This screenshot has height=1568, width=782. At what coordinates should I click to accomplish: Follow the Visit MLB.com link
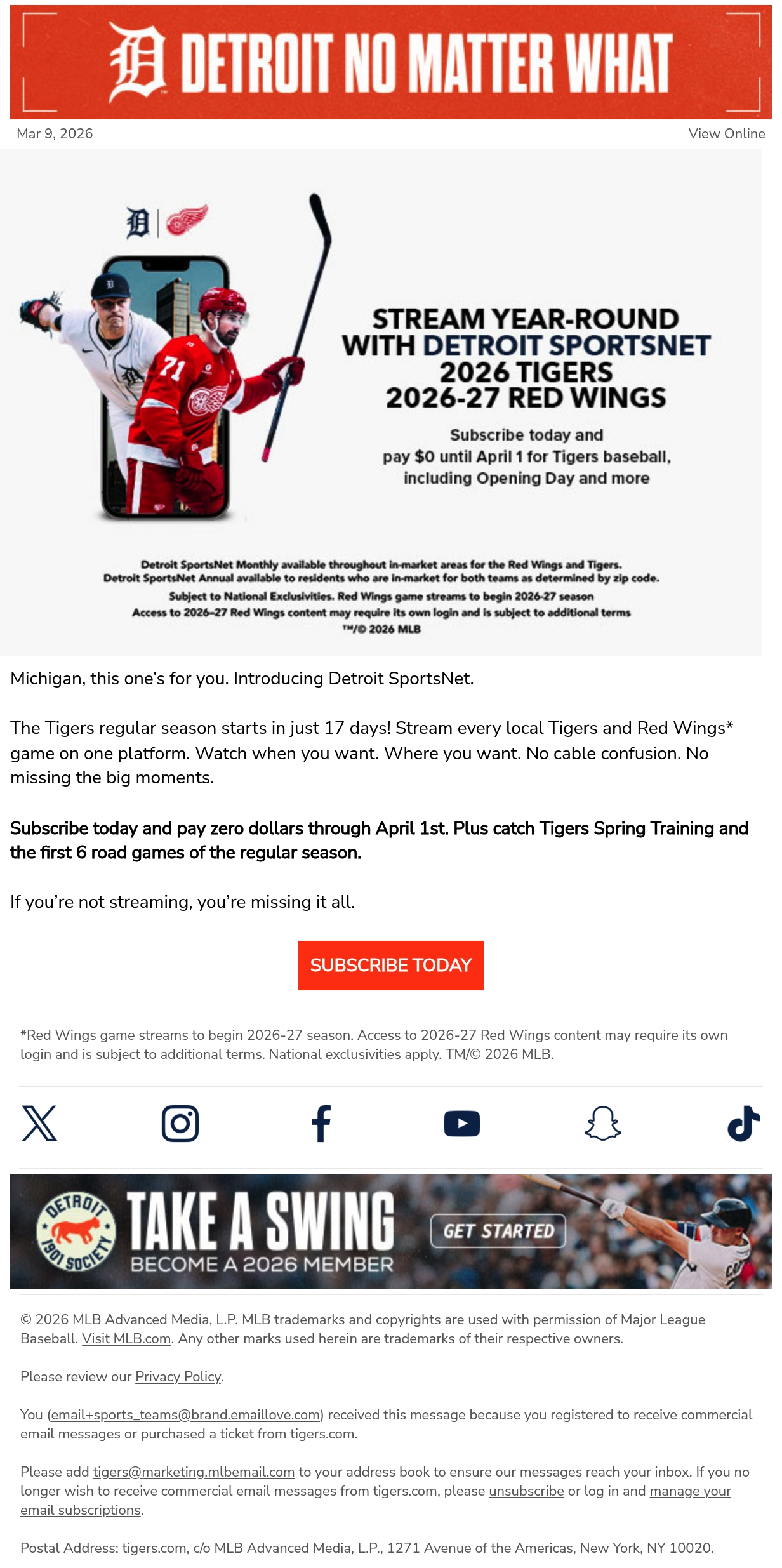126,1338
